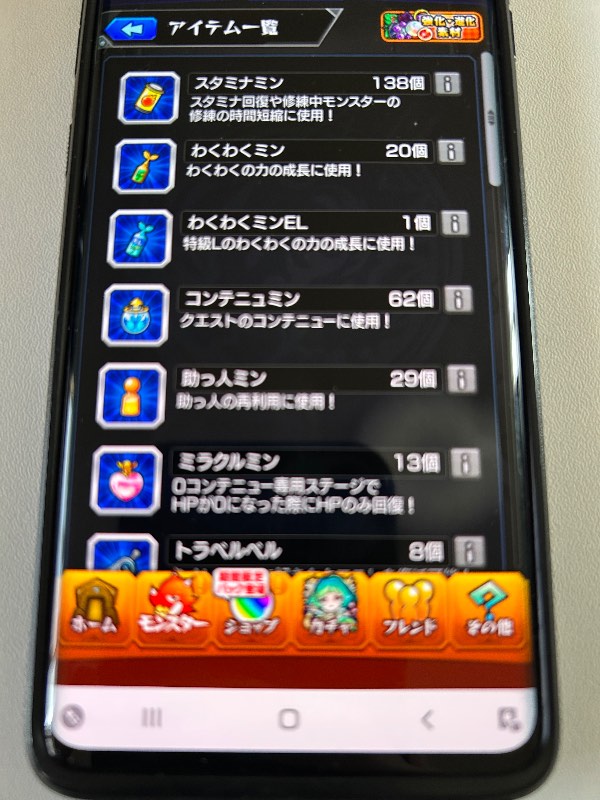Open the 強化・進化素材 banner button
The height and width of the screenshot is (800, 600).
tap(432, 26)
